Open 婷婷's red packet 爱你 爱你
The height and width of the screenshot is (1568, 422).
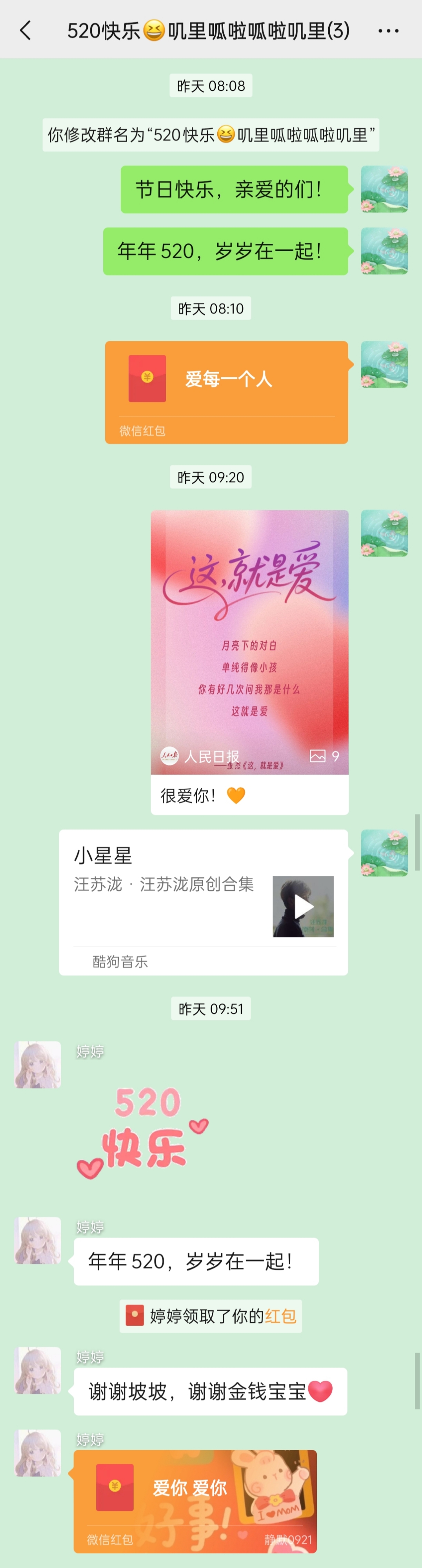click(x=195, y=1500)
